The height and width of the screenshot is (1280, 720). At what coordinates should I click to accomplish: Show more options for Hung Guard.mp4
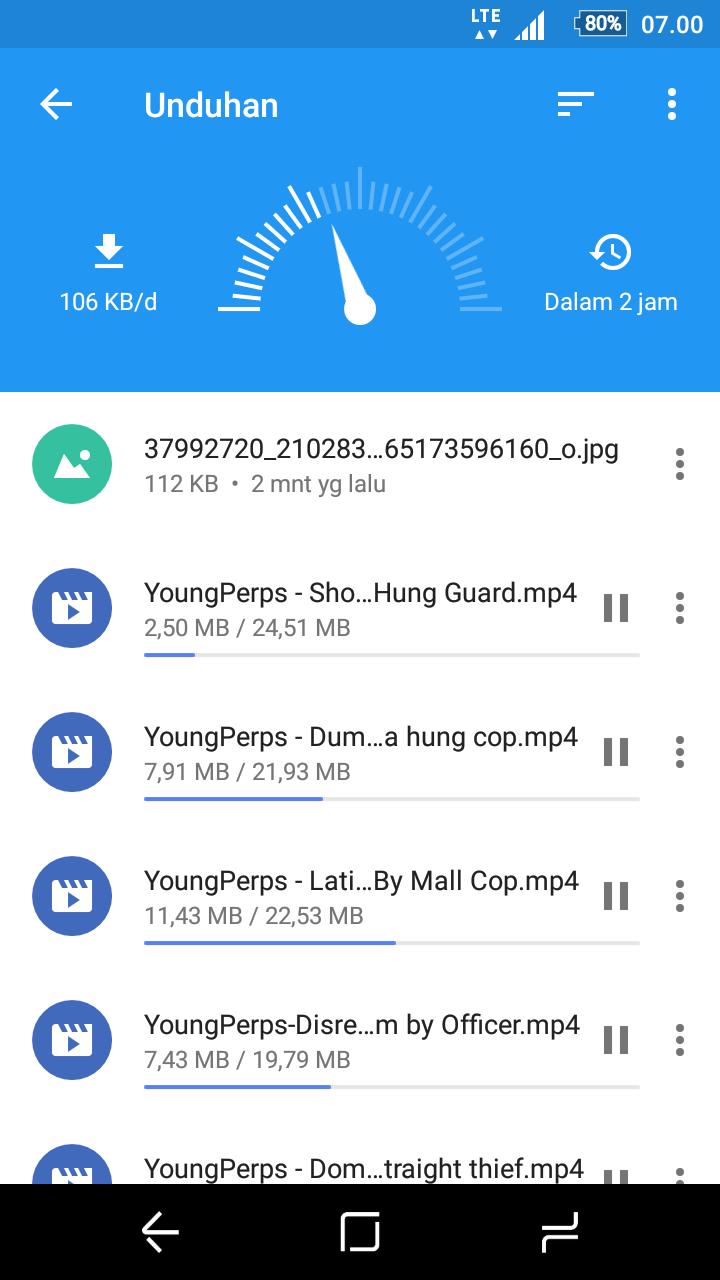point(680,608)
